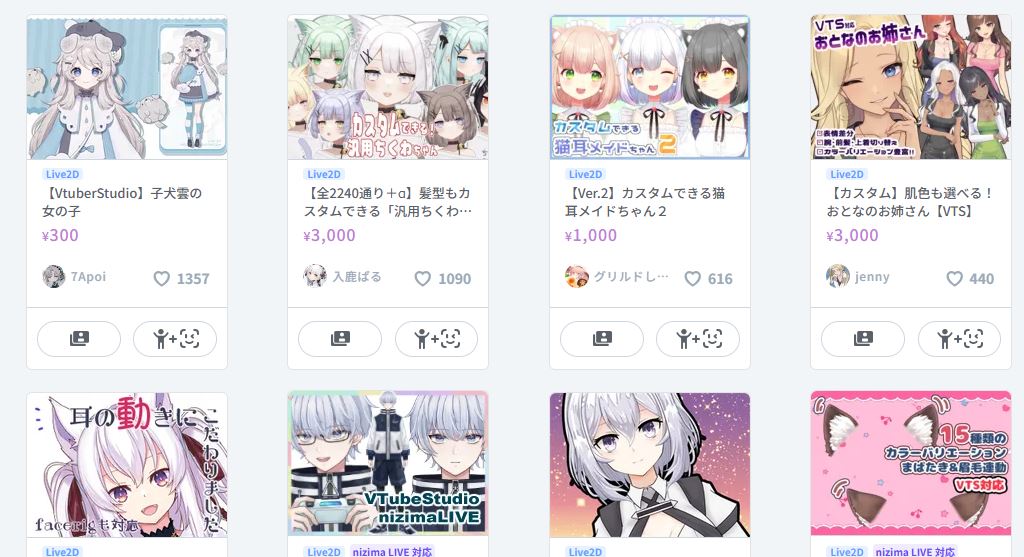Open 猫耳メイドちゃん2 product card
Screen dimensions: 1024x557
click(649, 88)
